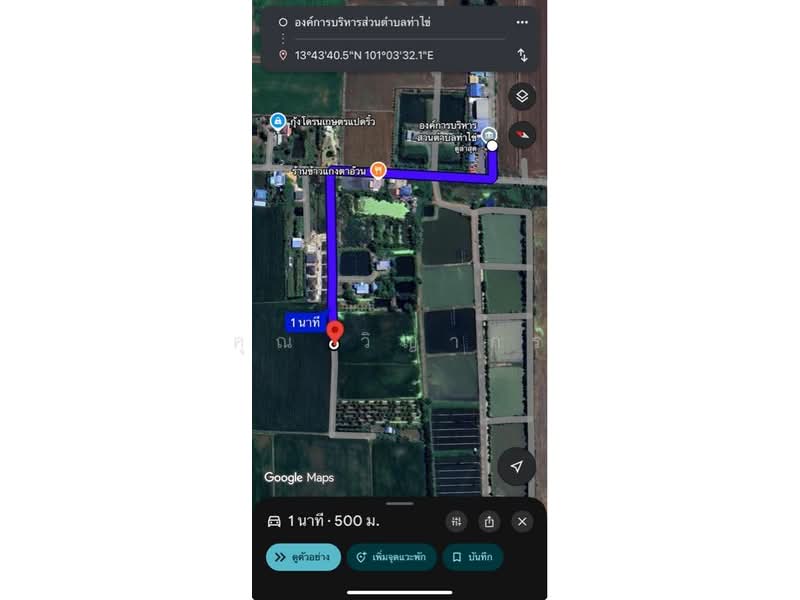The image size is (800, 600).
Task: Open the กุ้งโครนเกษตรแปดริ้ว place marker
Action: (277, 121)
